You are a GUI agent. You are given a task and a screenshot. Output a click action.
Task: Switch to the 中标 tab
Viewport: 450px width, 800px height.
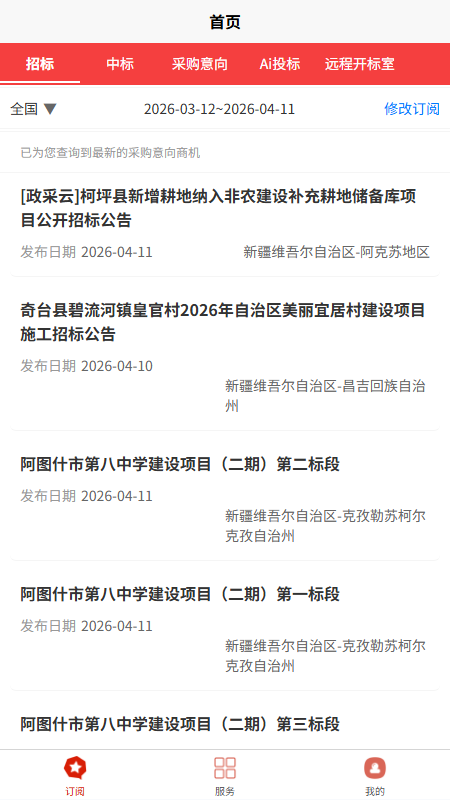point(120,64)
